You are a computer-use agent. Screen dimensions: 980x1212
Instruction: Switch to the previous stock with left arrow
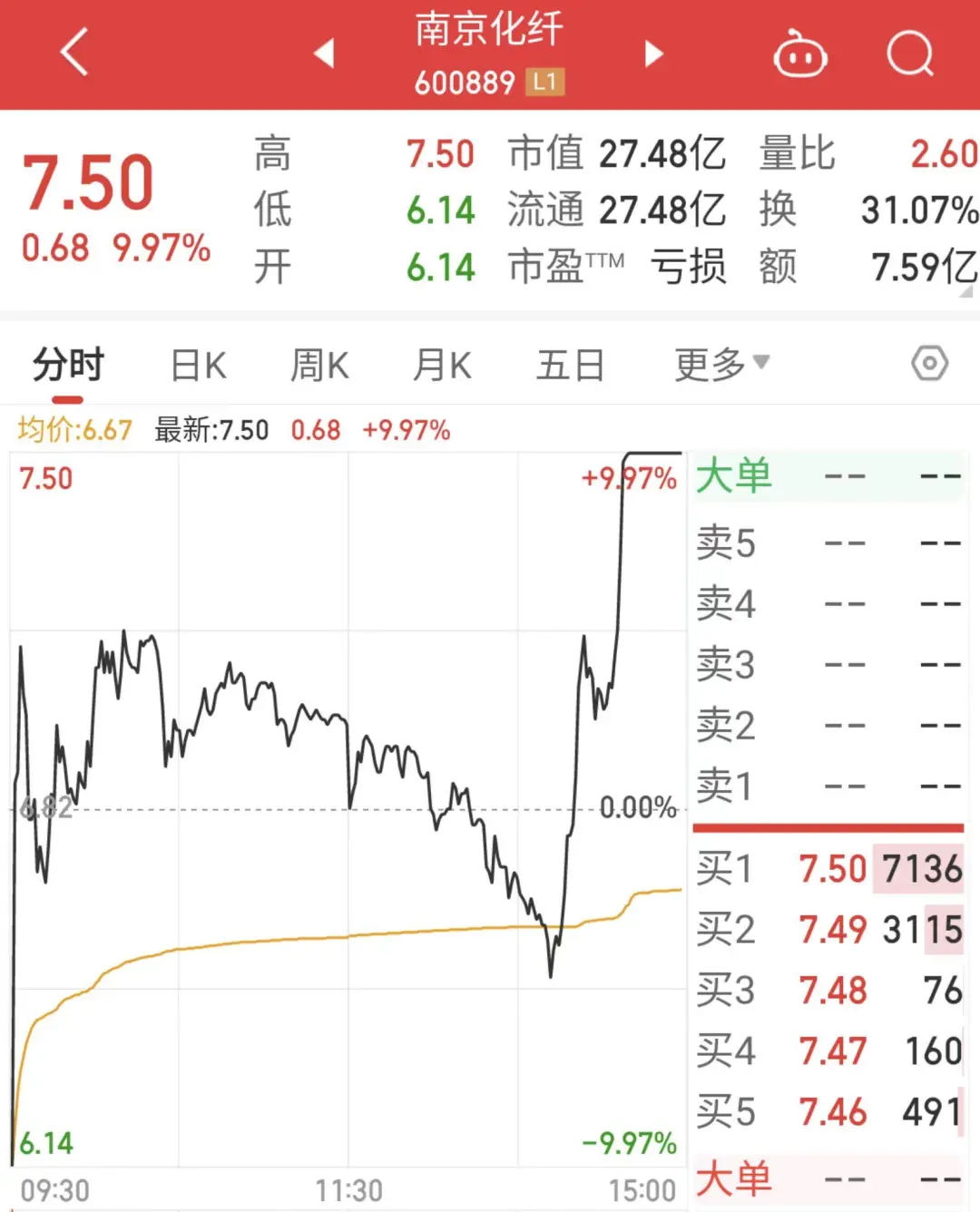coord(324,54)
